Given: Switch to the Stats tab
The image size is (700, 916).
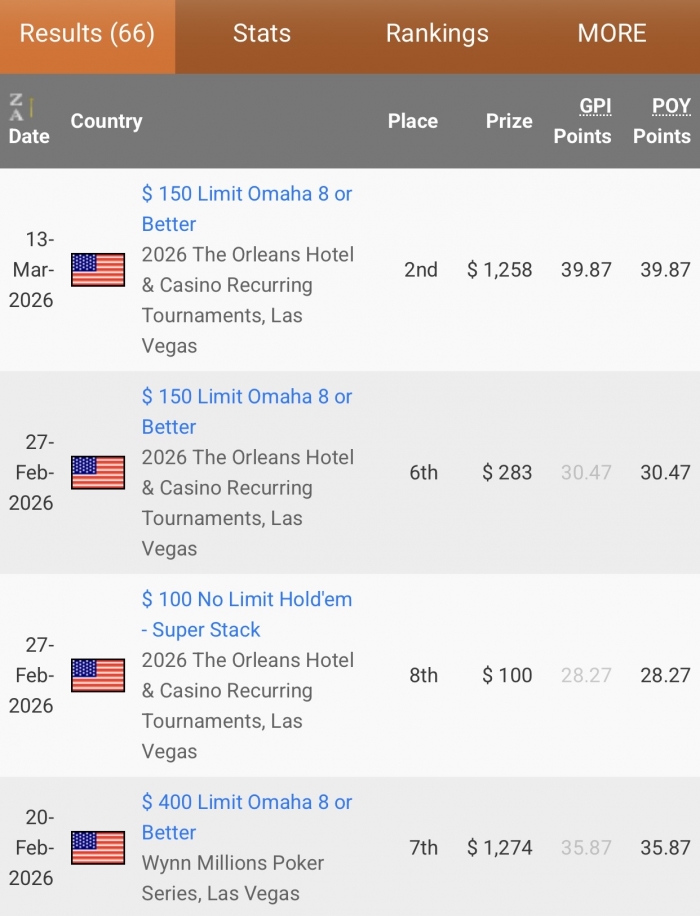Looking at the screenshot, I should coord(261,33).
